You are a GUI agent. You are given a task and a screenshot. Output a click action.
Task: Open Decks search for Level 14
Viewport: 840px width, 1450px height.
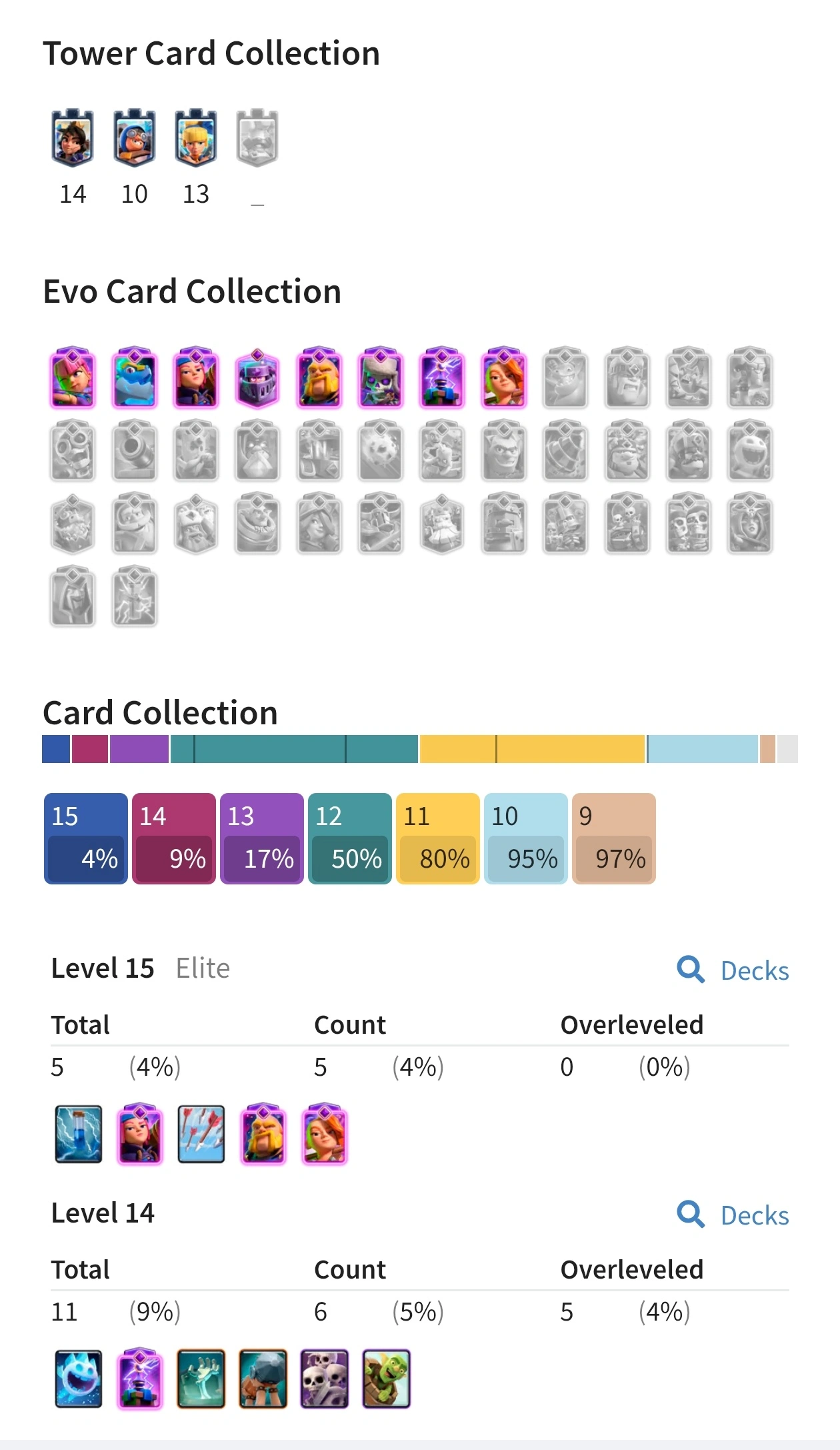click(x=733, y=1215)
